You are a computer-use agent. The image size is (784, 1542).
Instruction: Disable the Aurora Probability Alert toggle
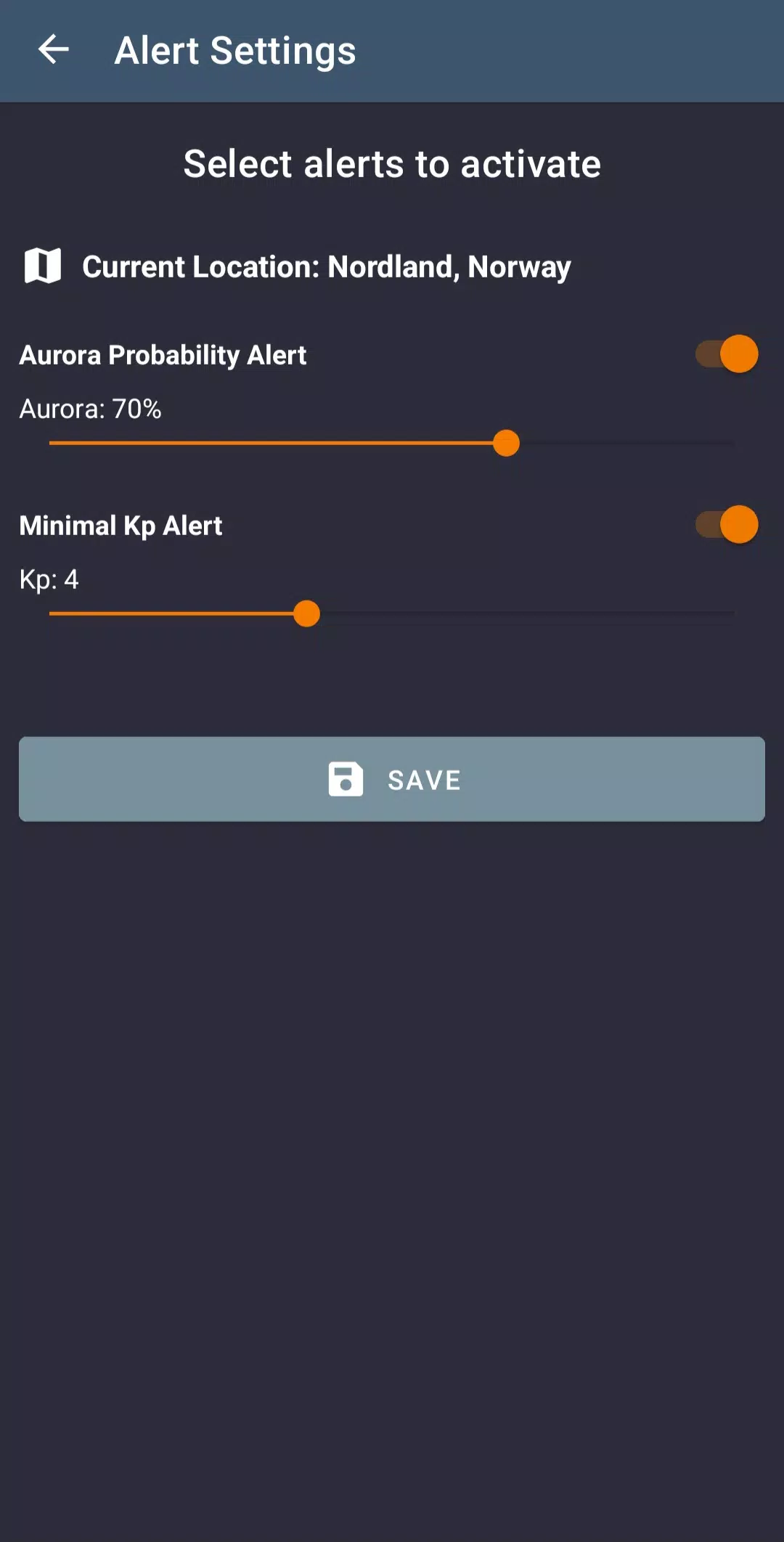coord(727,354)
